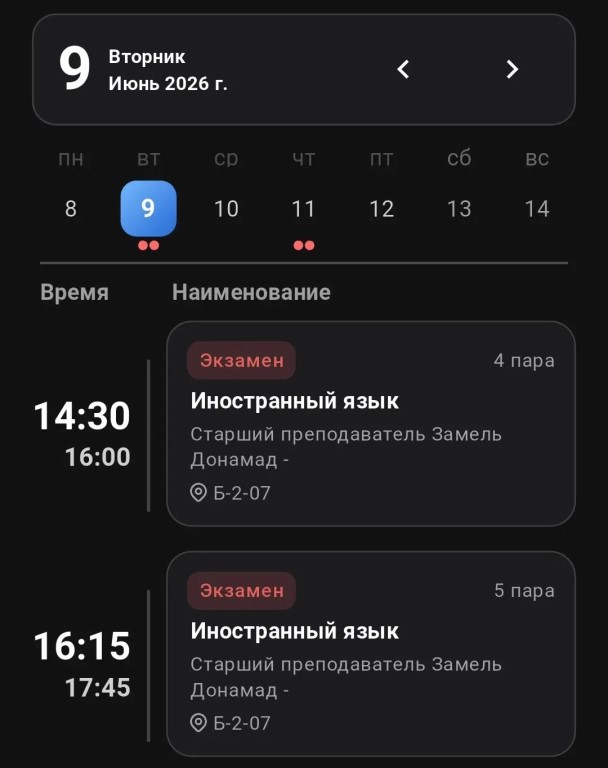Viewport: 608px width, 768px height.
Task: Go to the previous week arrow
Action: (x=404, y=69)
